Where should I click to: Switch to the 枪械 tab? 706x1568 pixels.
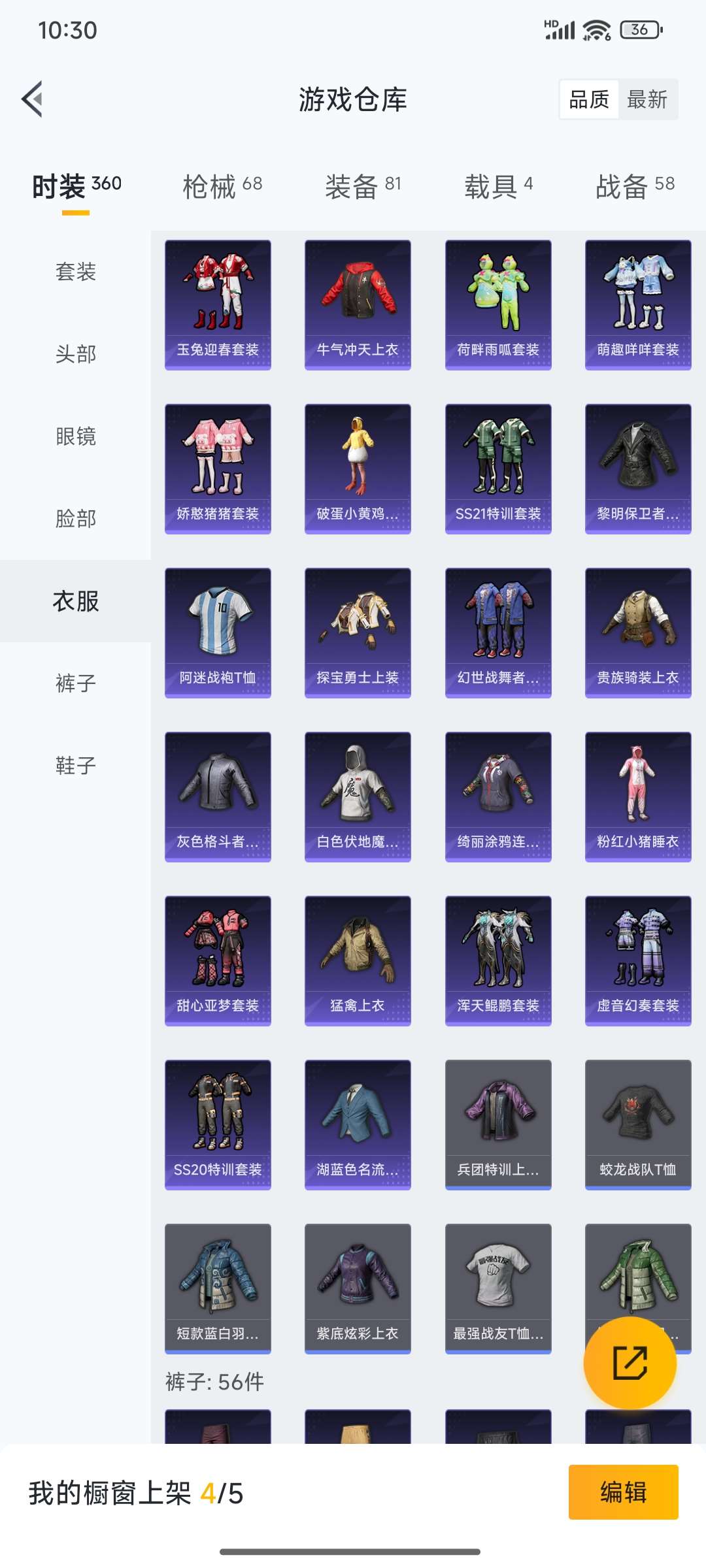[x=222, y=186]
